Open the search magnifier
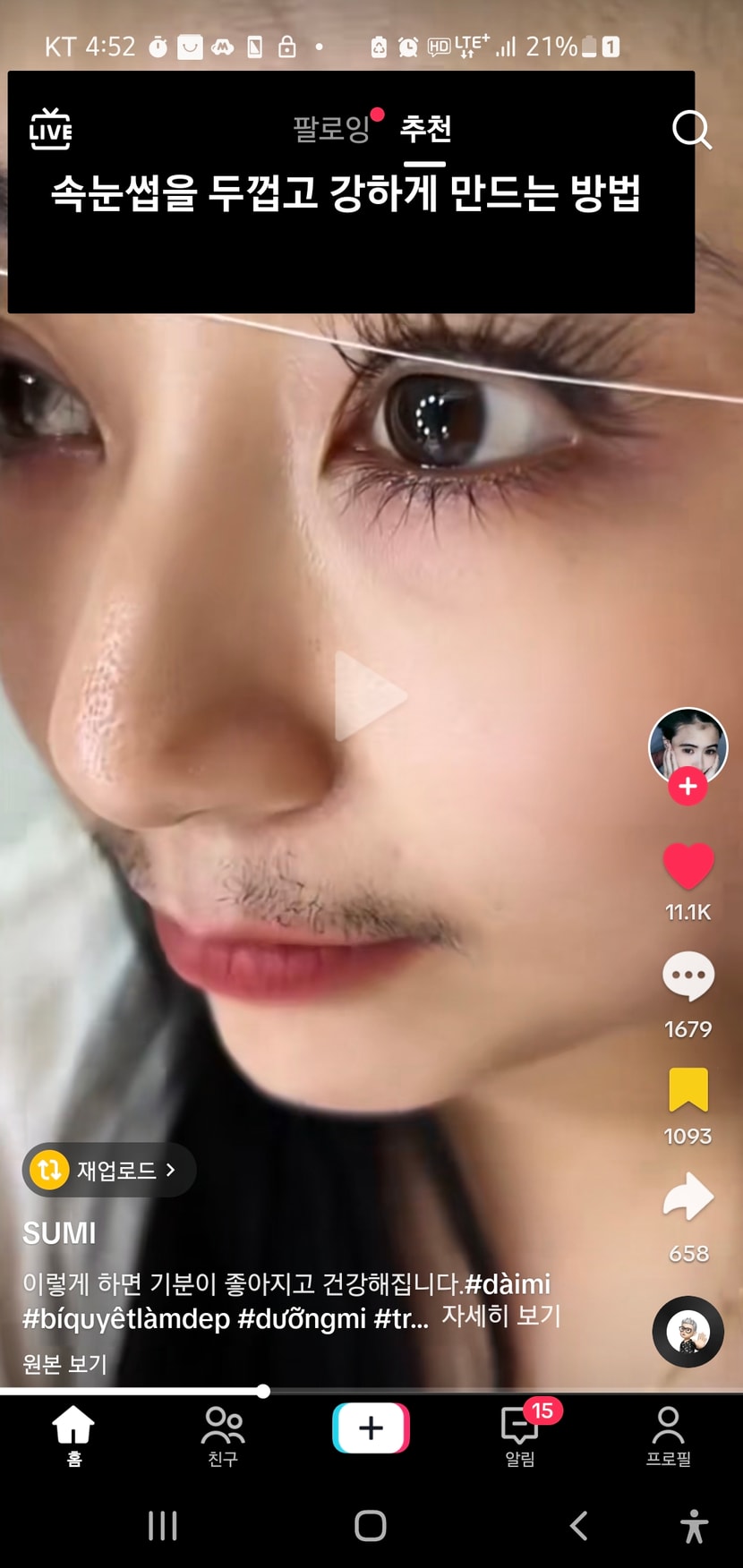This screenshot has width=743, height=1568. point(691,130)
